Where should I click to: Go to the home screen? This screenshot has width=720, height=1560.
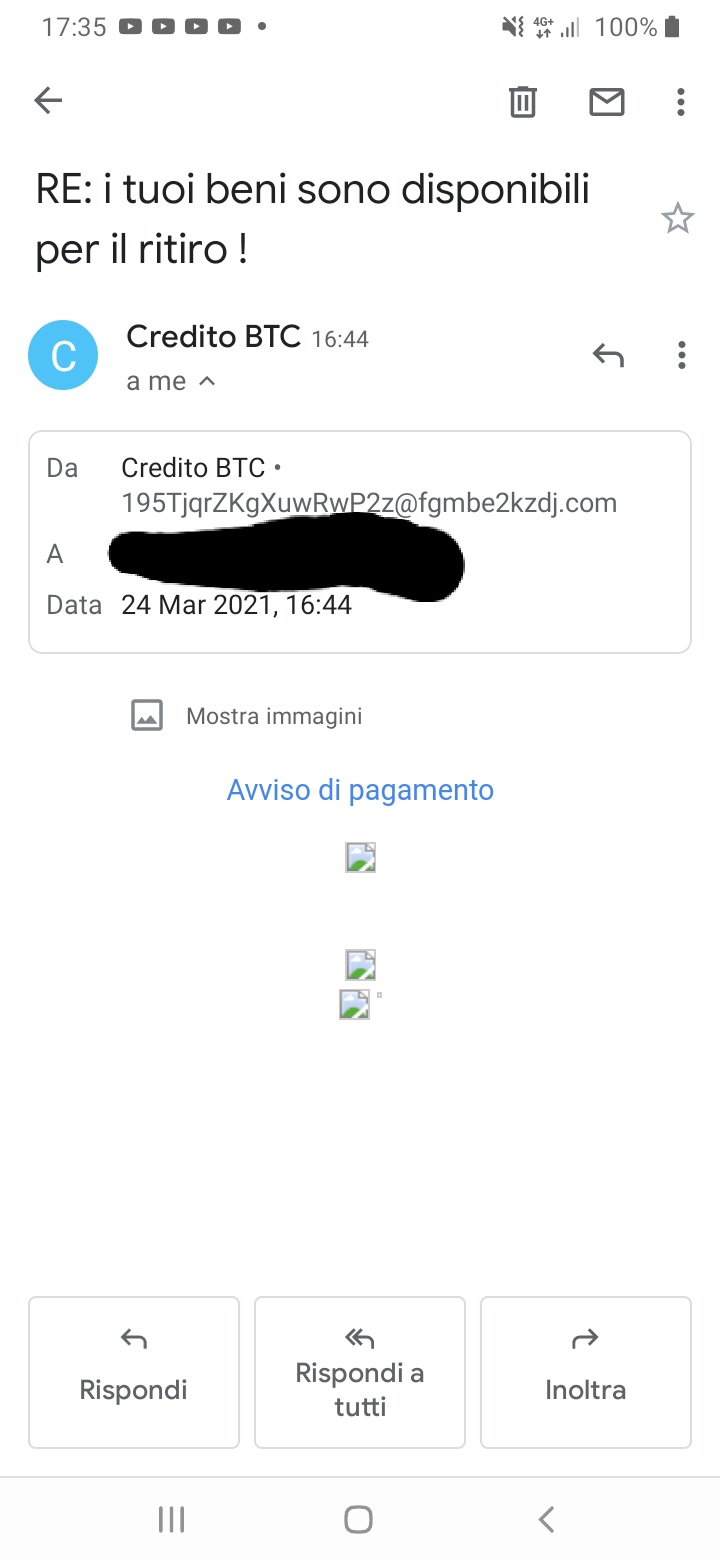(x=359, y=1520)
